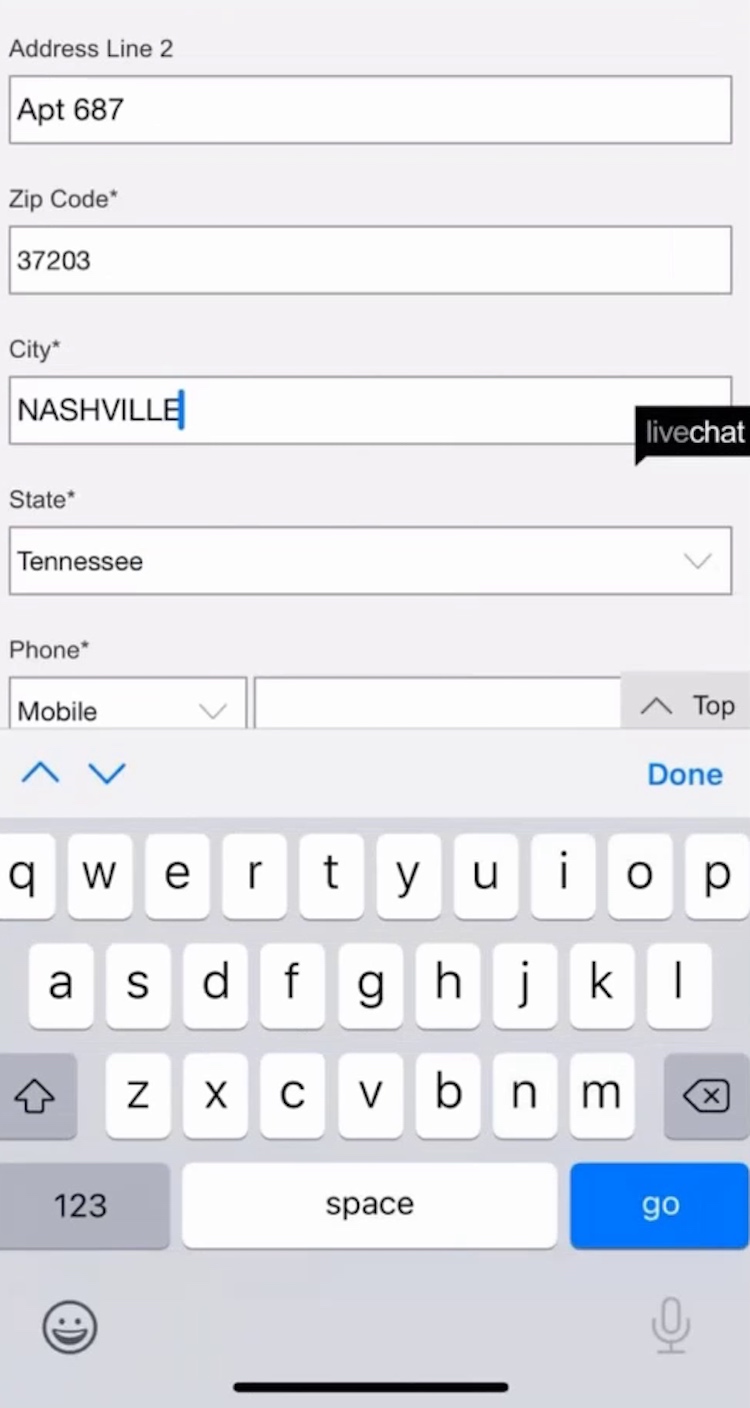The width and height of the screenshot is (750, 1408).
Task: Tap the space bar
Action: 369,1205
